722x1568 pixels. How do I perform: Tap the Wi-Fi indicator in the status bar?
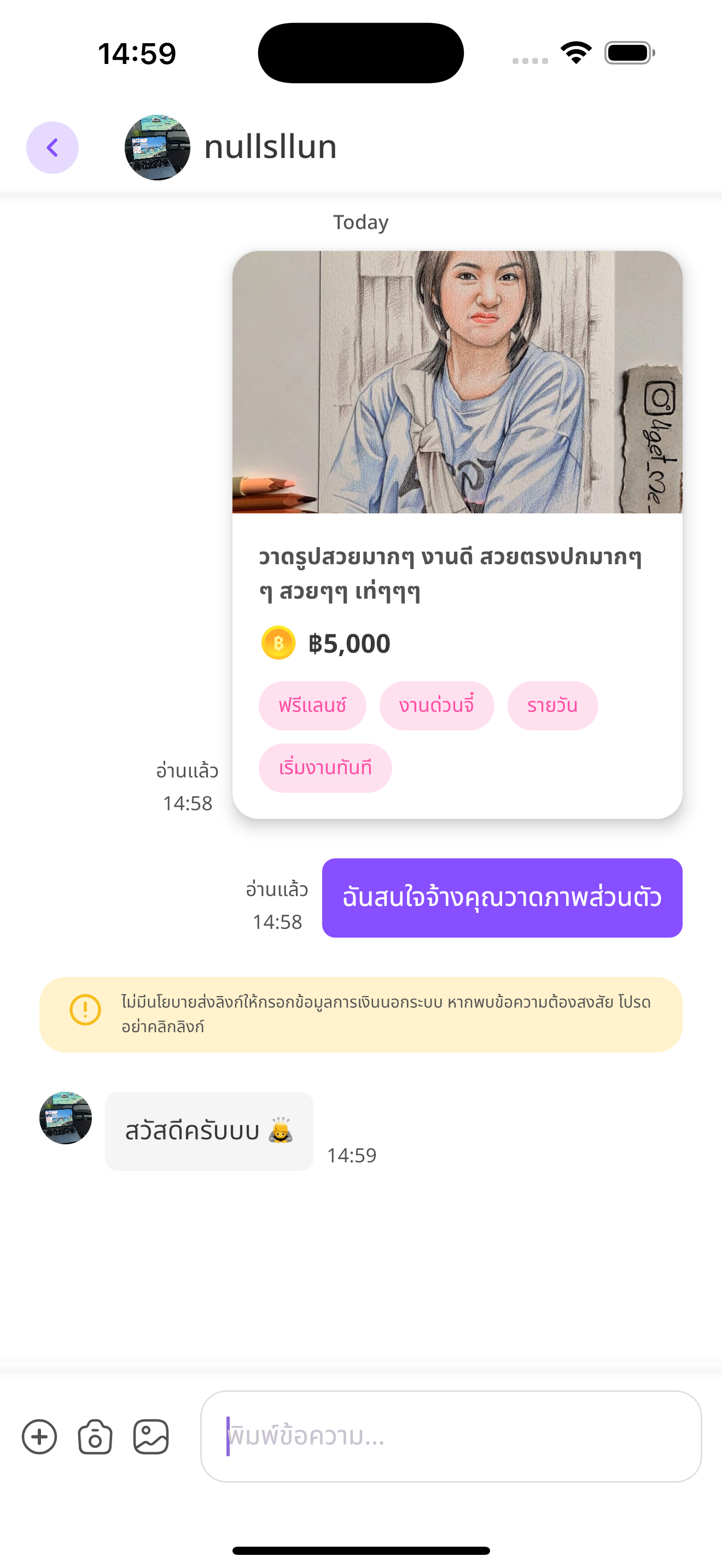coord(576,53)
